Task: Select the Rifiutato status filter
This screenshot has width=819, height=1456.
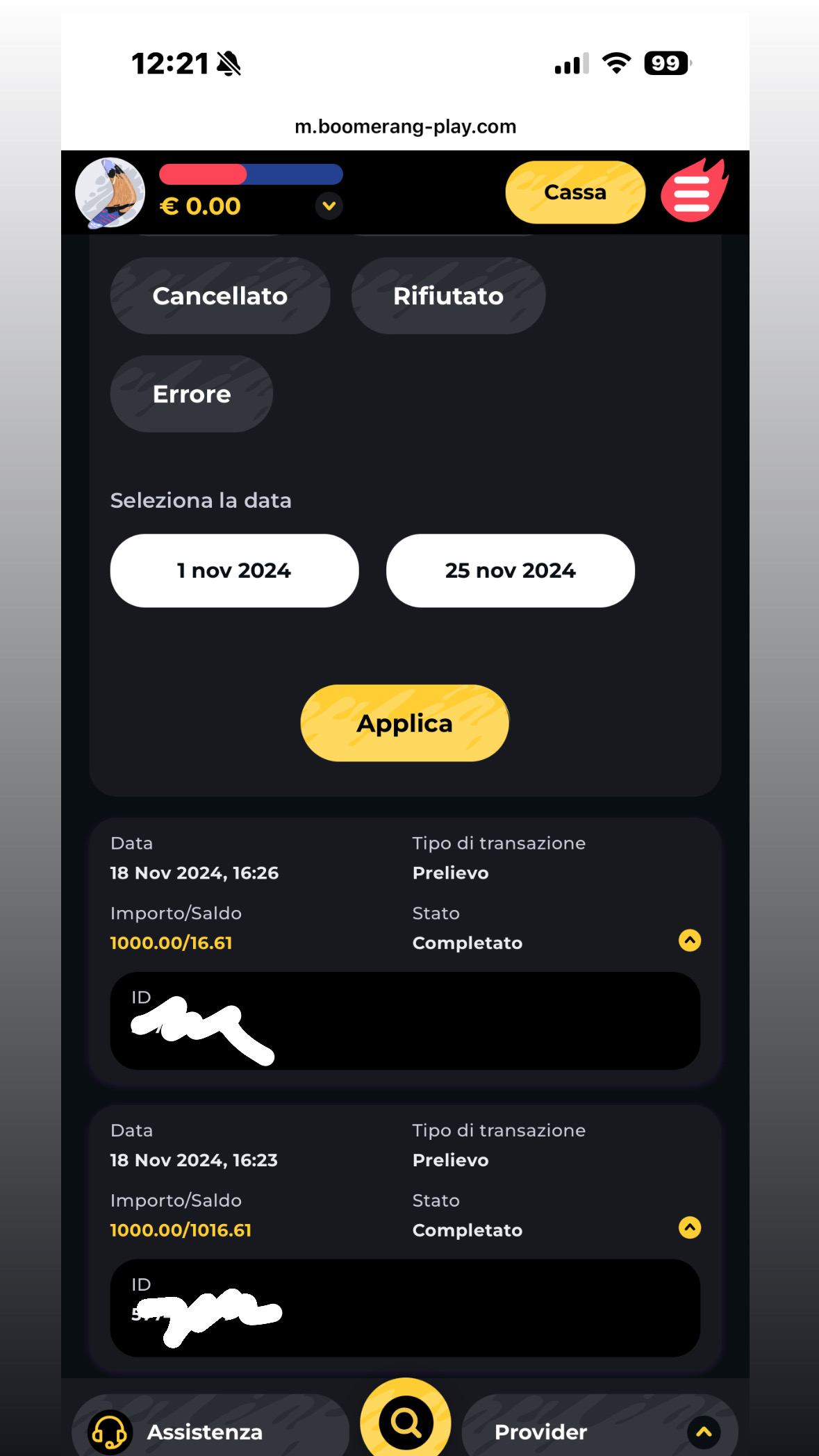Action: (x=448, y=296)
